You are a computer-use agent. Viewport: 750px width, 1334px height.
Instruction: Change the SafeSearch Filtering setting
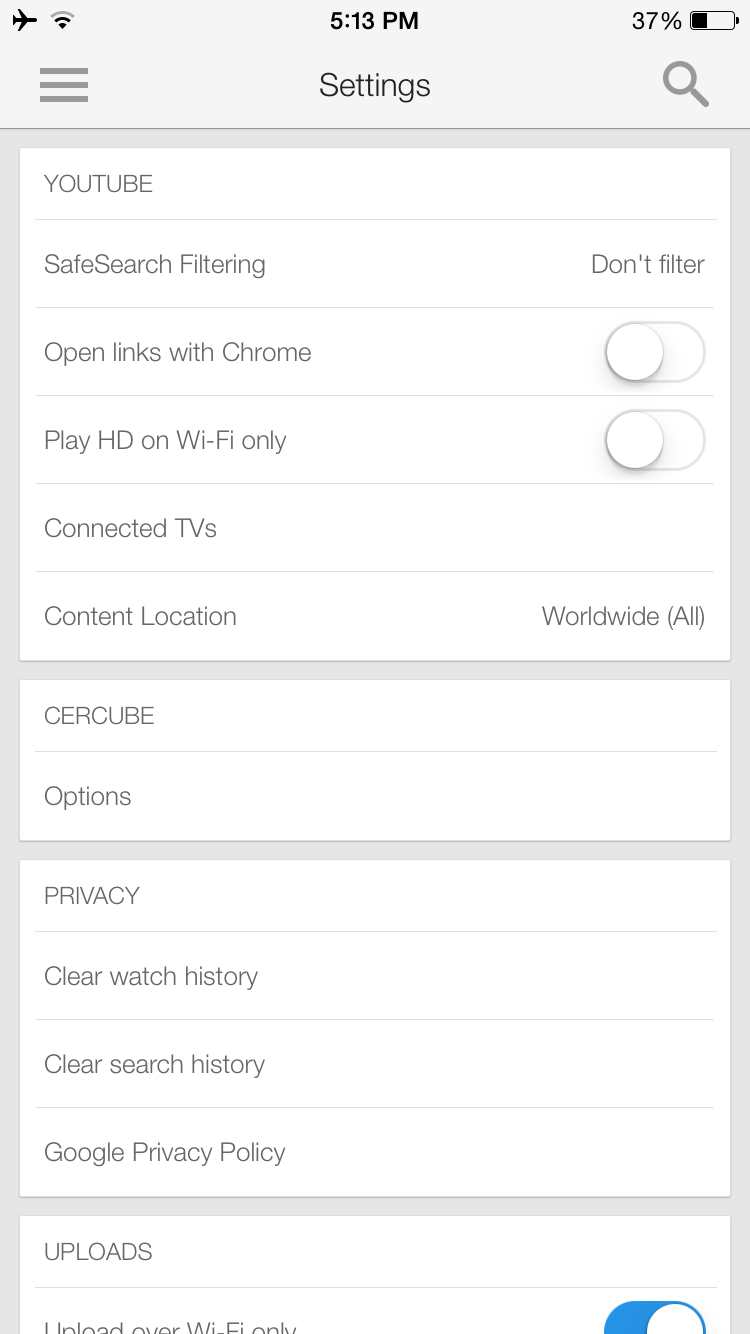[x=375, y=264]
